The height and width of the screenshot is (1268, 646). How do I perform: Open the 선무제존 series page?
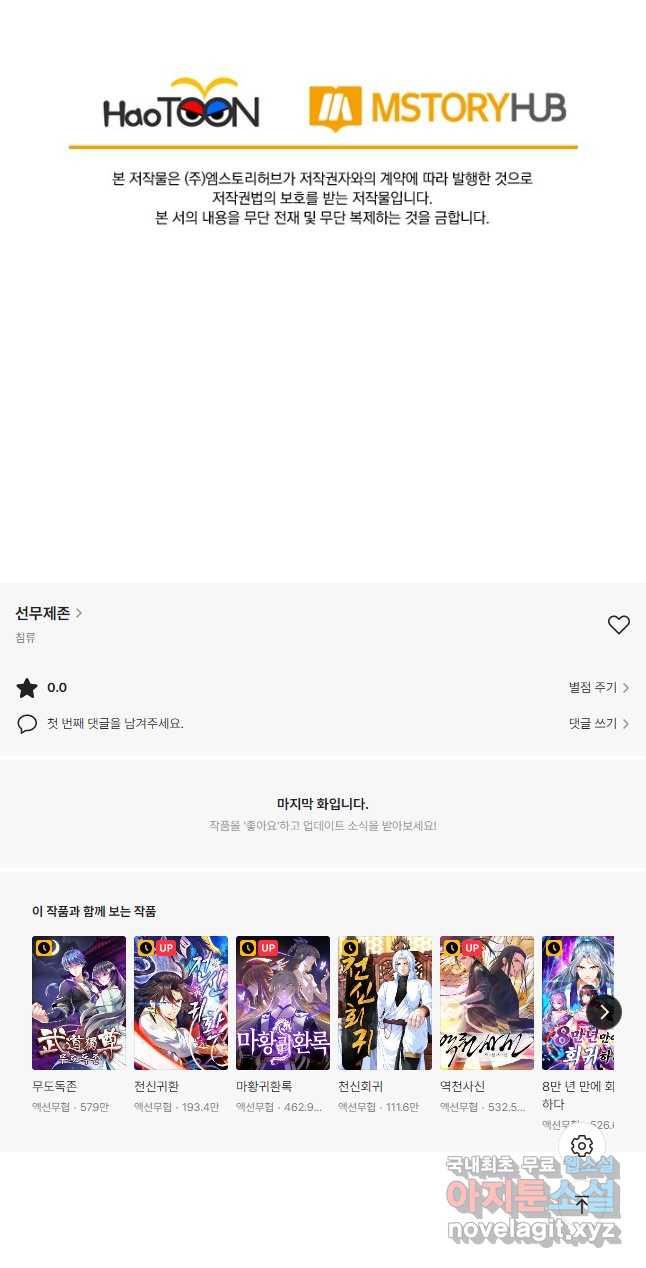click(49, 613)
